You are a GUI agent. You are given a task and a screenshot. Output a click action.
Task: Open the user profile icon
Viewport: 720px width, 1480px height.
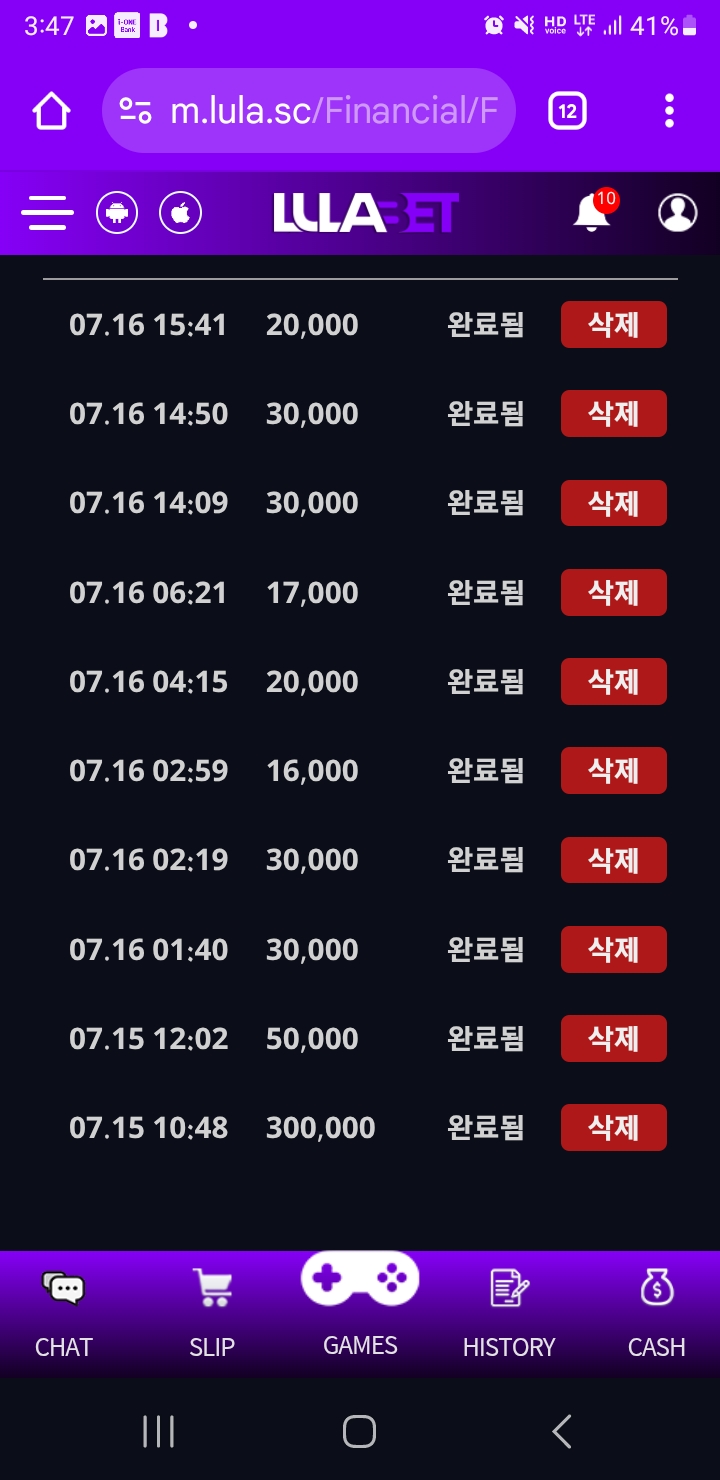tap(677, 212)
